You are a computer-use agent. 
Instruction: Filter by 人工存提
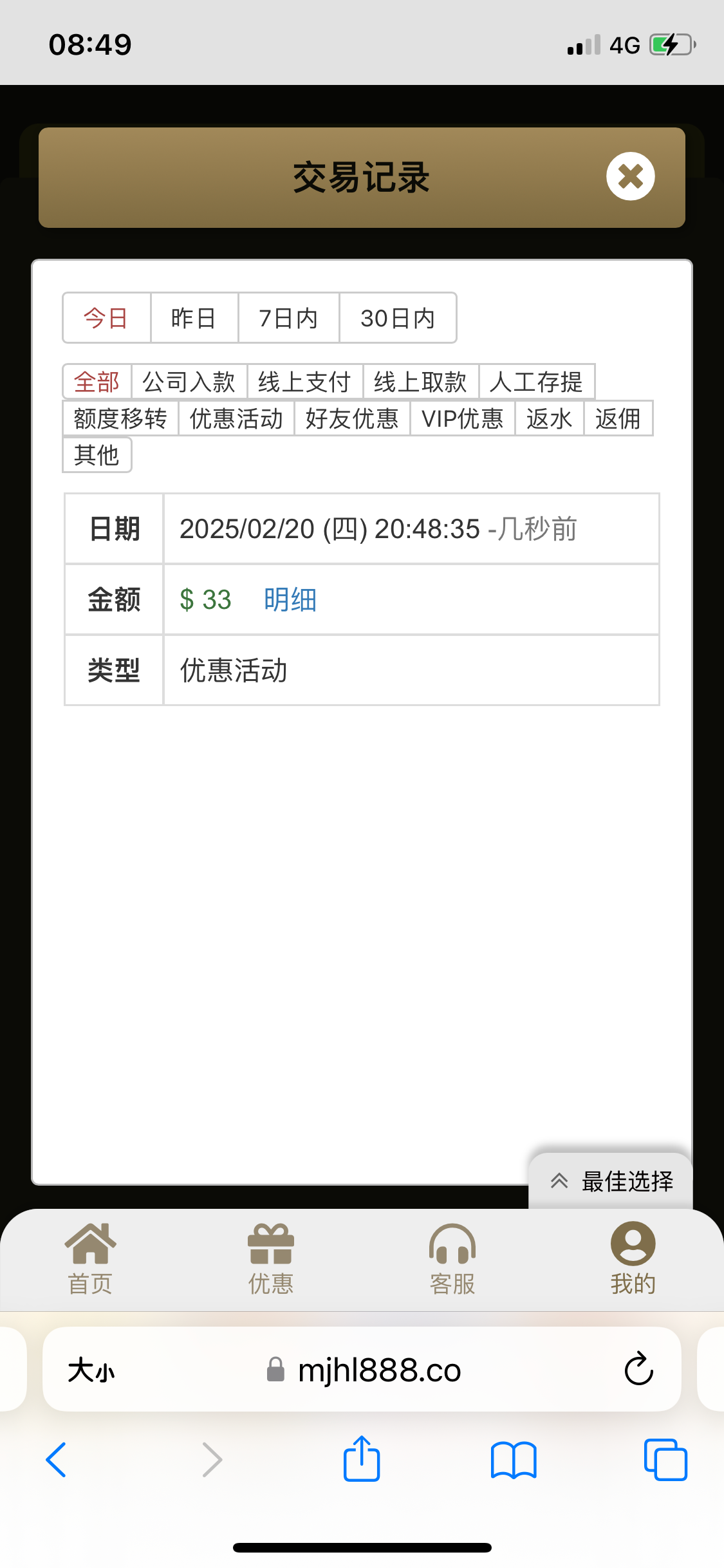537,382
